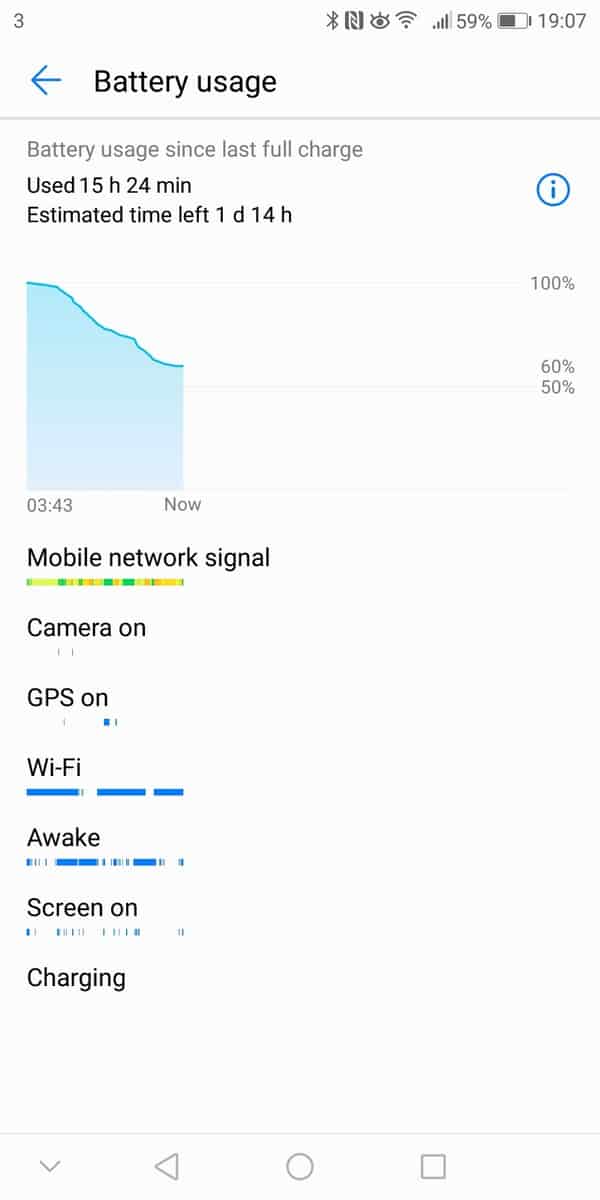The width and height of the screenshot is (600, 1200).
Task: Hide the navigation bar with down chevron
Action: [x=50, y=1166]
